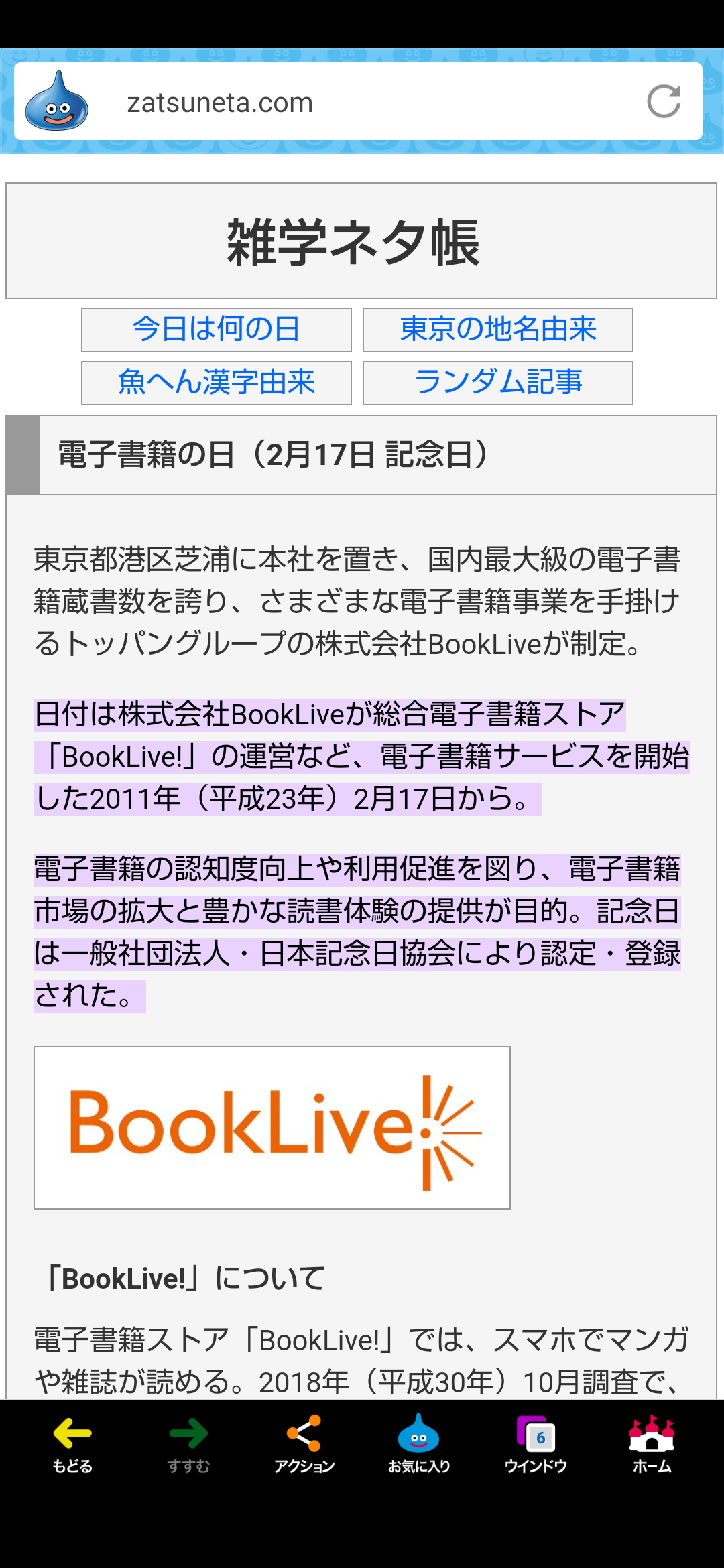Tap the BookLive logo image
The image size is (724, 1568).
pos(272,1128)
